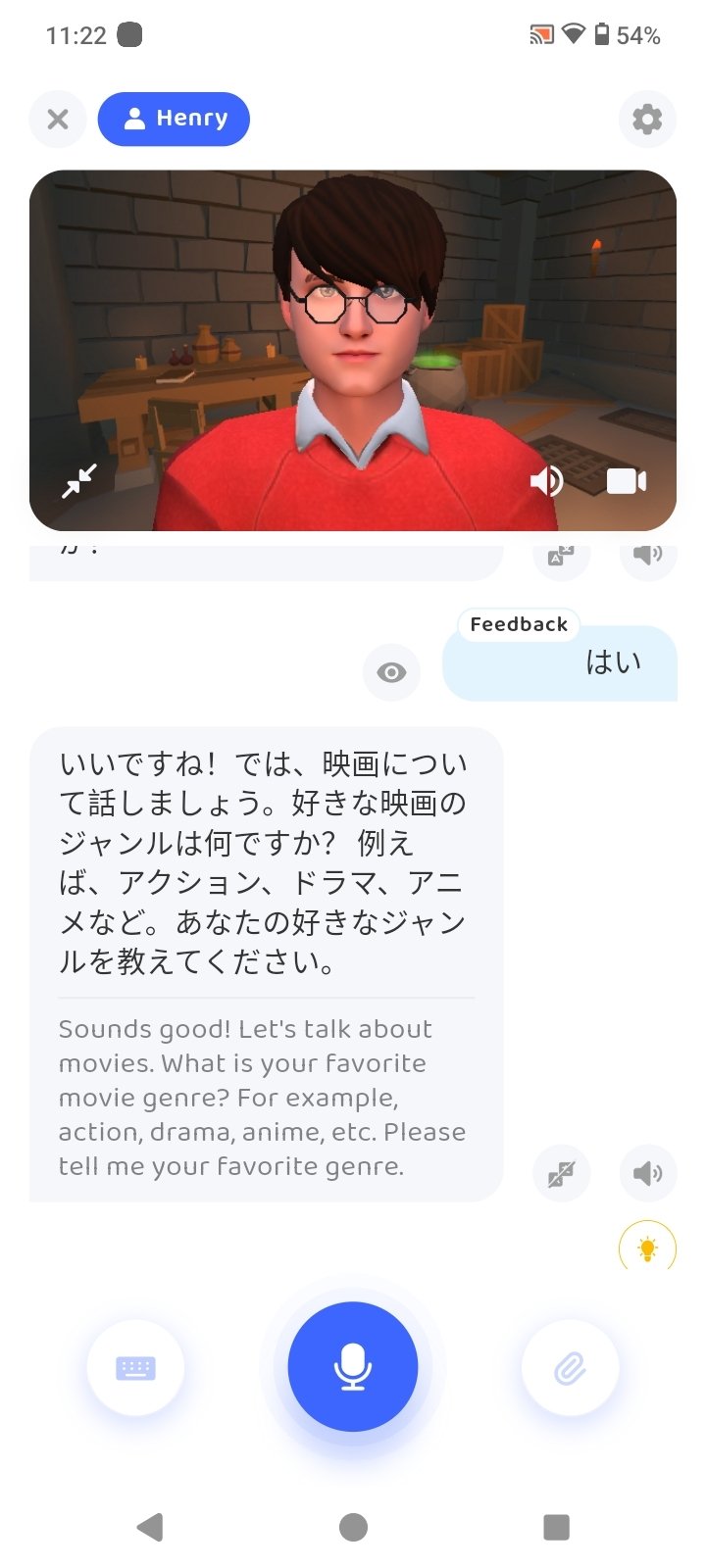Open Feedback on the はい message
706x1568 pixels.
click(x=519, y=624)
